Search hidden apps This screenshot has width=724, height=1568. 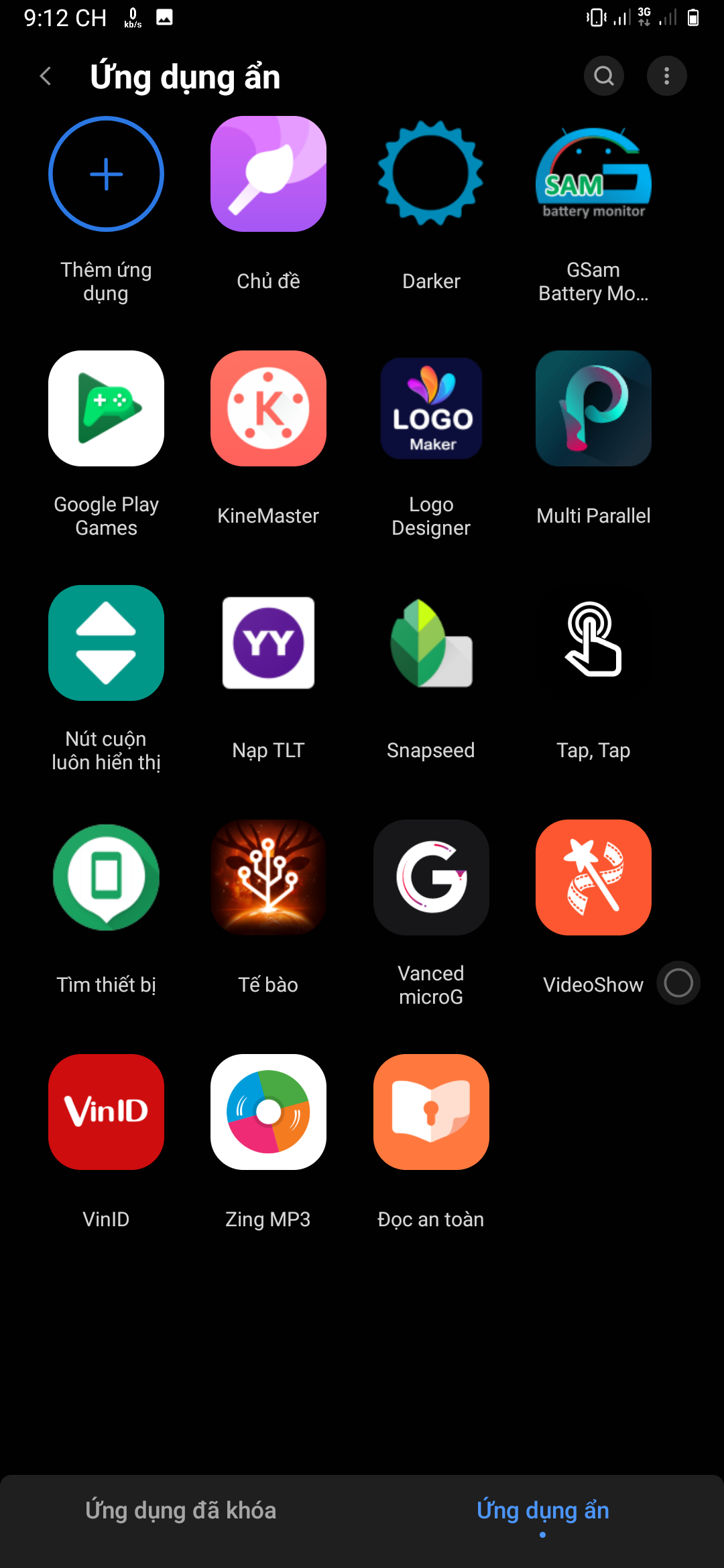604,76
